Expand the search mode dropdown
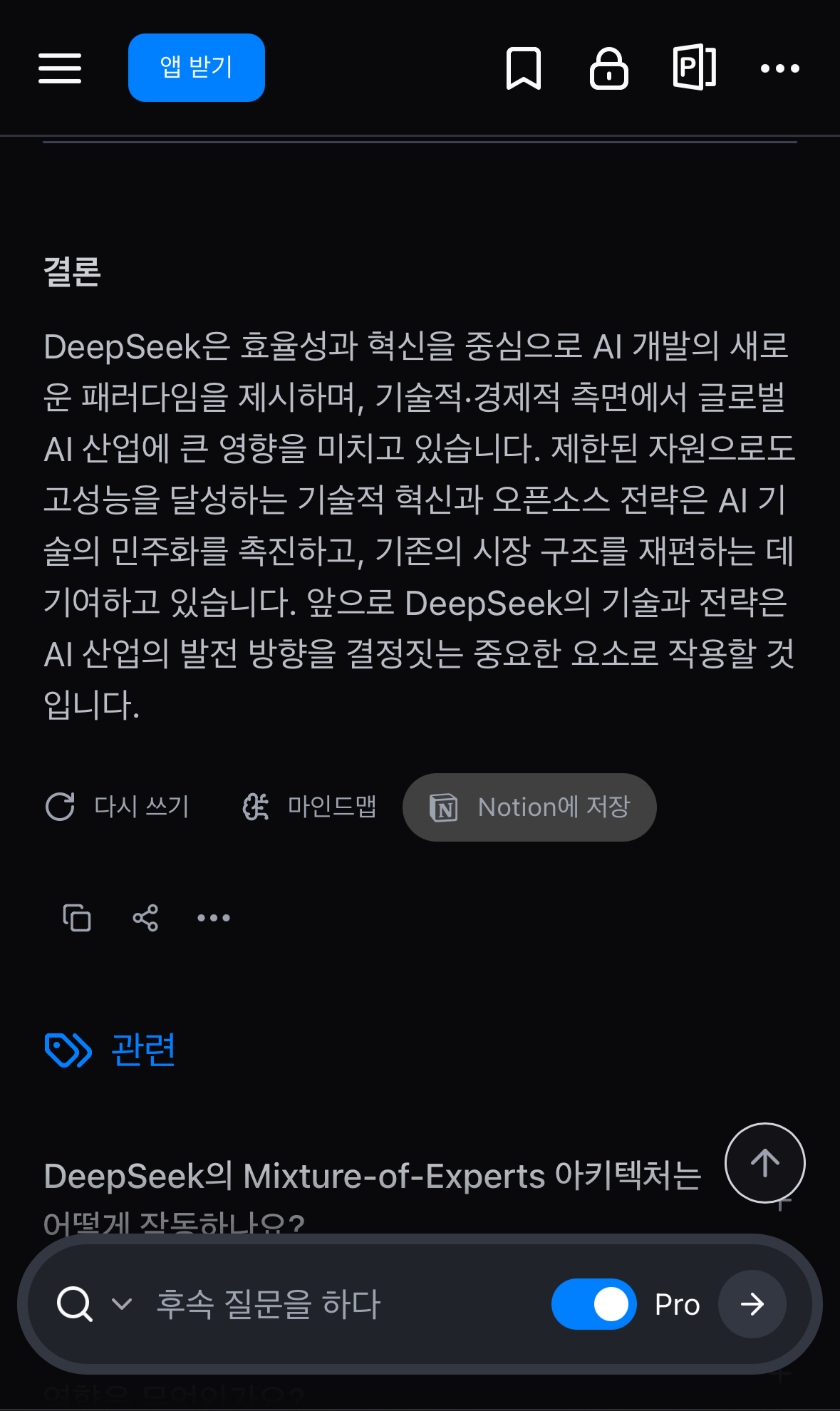 pyautogui.click(x=122, y=1304)
